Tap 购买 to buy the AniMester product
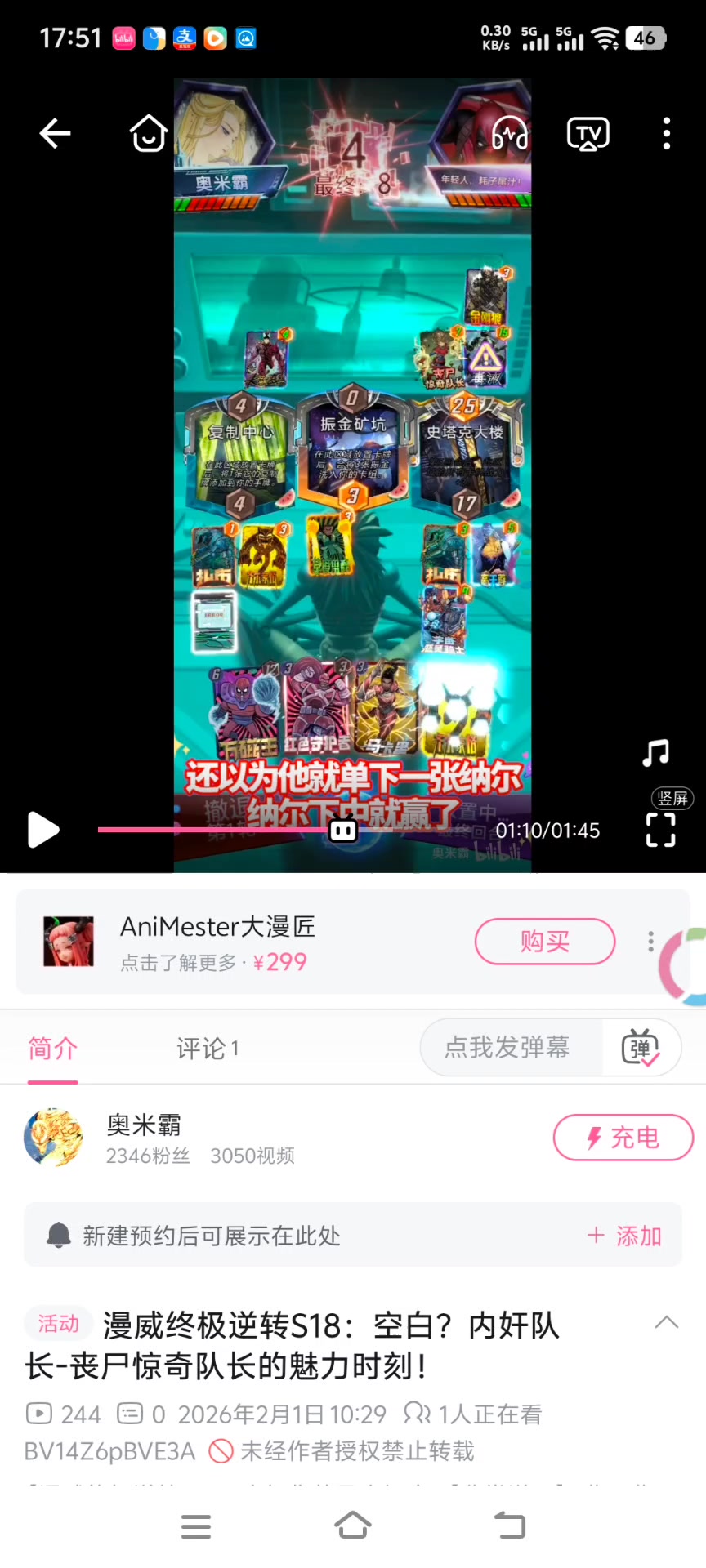Viewport: 706px width, 1568px height. pos(544,942)
